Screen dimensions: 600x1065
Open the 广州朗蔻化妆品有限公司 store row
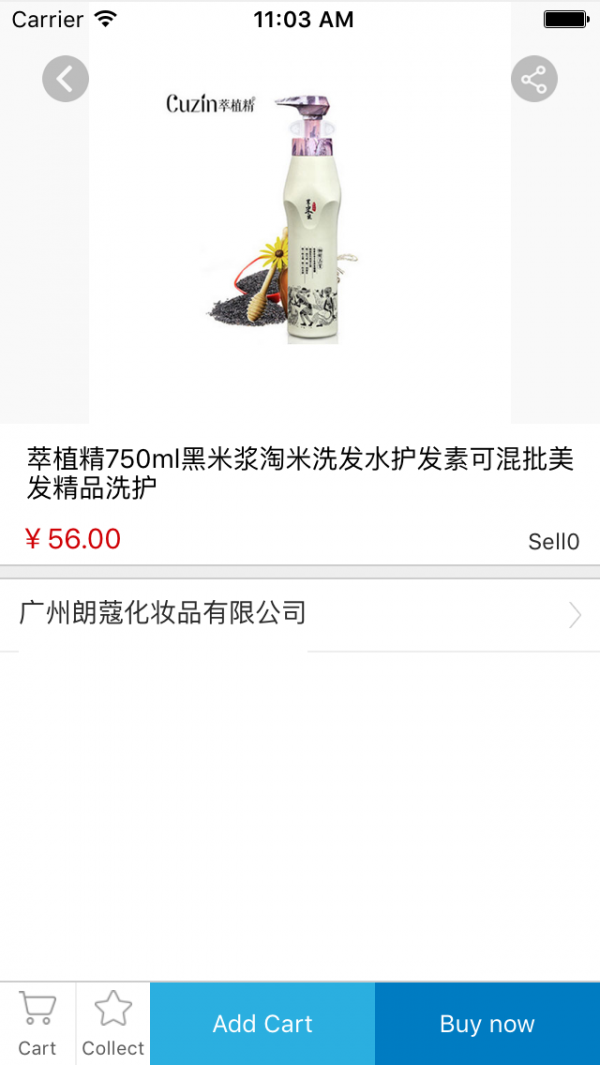300,614
